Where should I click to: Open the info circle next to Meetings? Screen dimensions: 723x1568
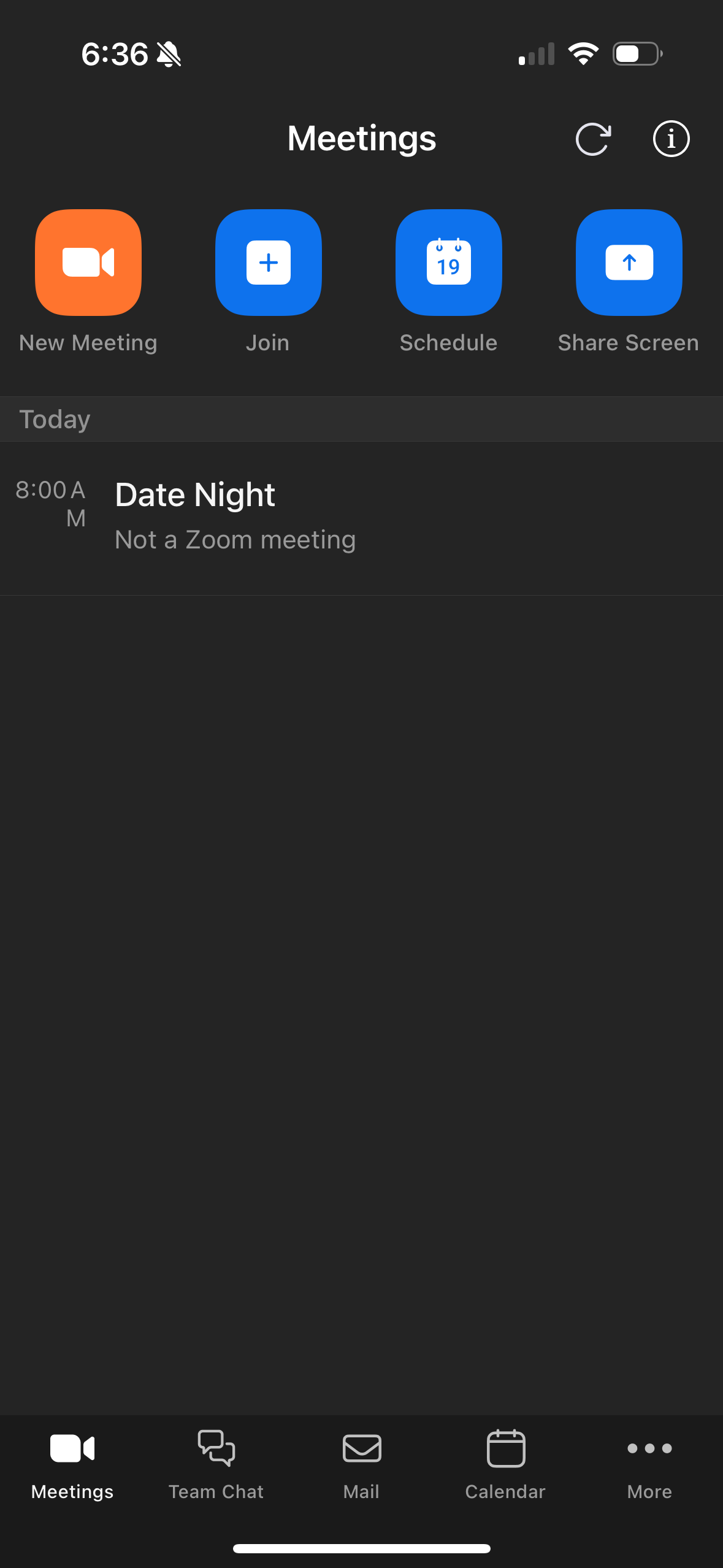pyautogui.click(x=670, y=139)
